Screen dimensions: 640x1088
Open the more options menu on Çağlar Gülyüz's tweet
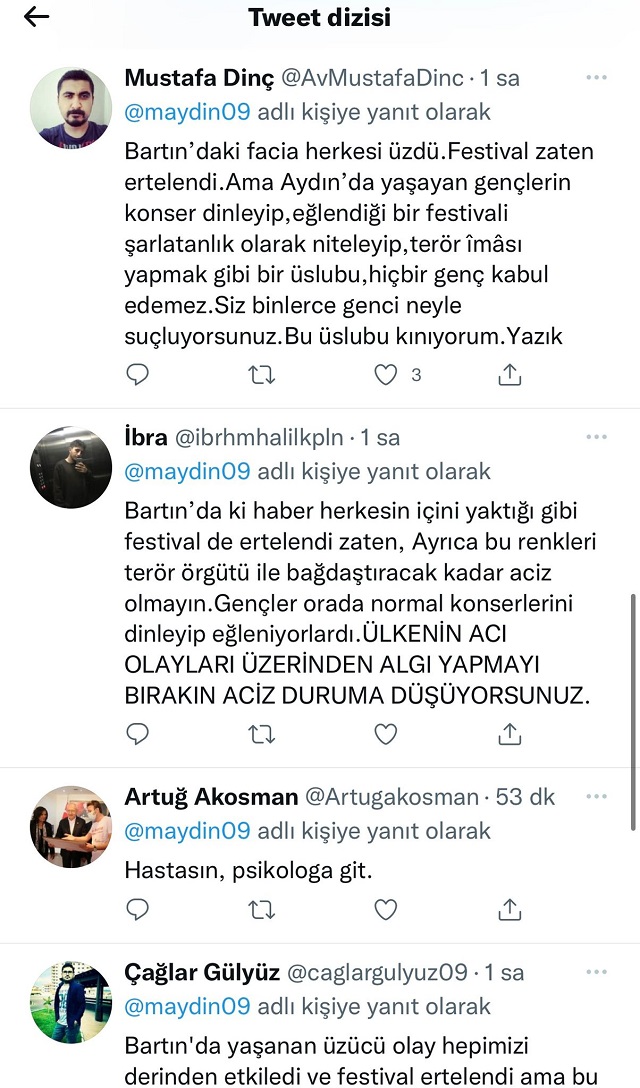pos(596,972)
